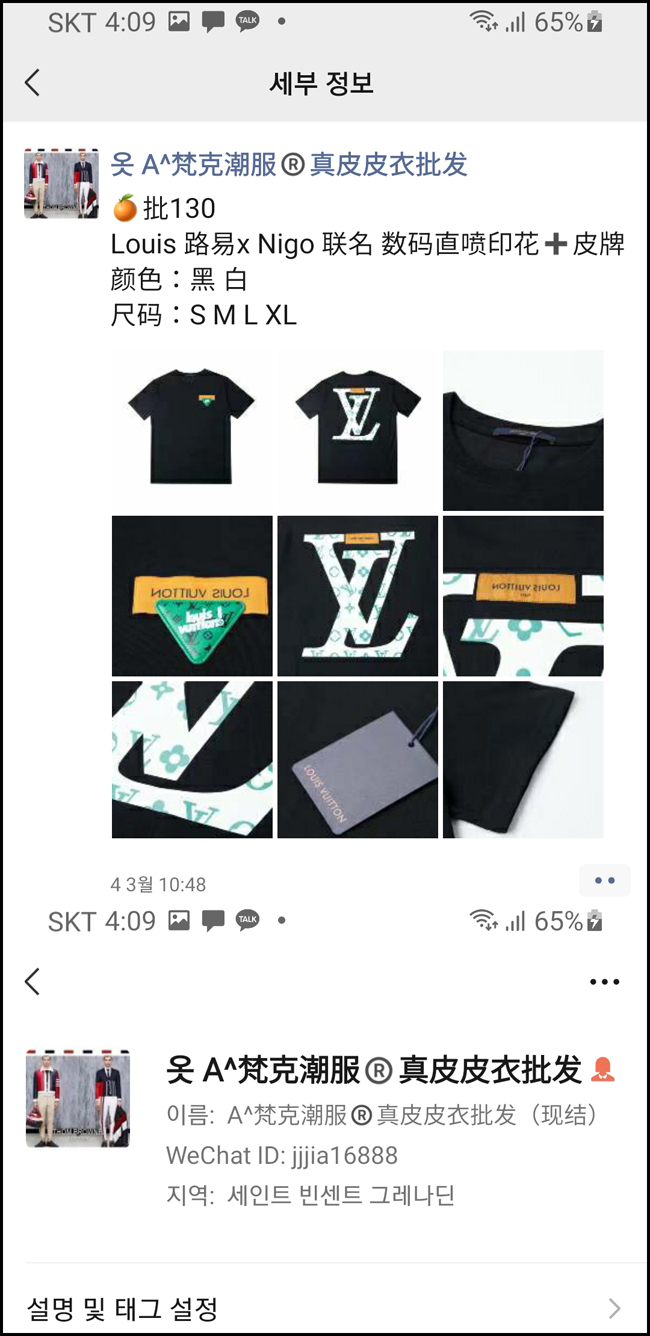The height and width of the screenshot is (1336, 650).
Task: Open the collar label photo
Action: 523,431
